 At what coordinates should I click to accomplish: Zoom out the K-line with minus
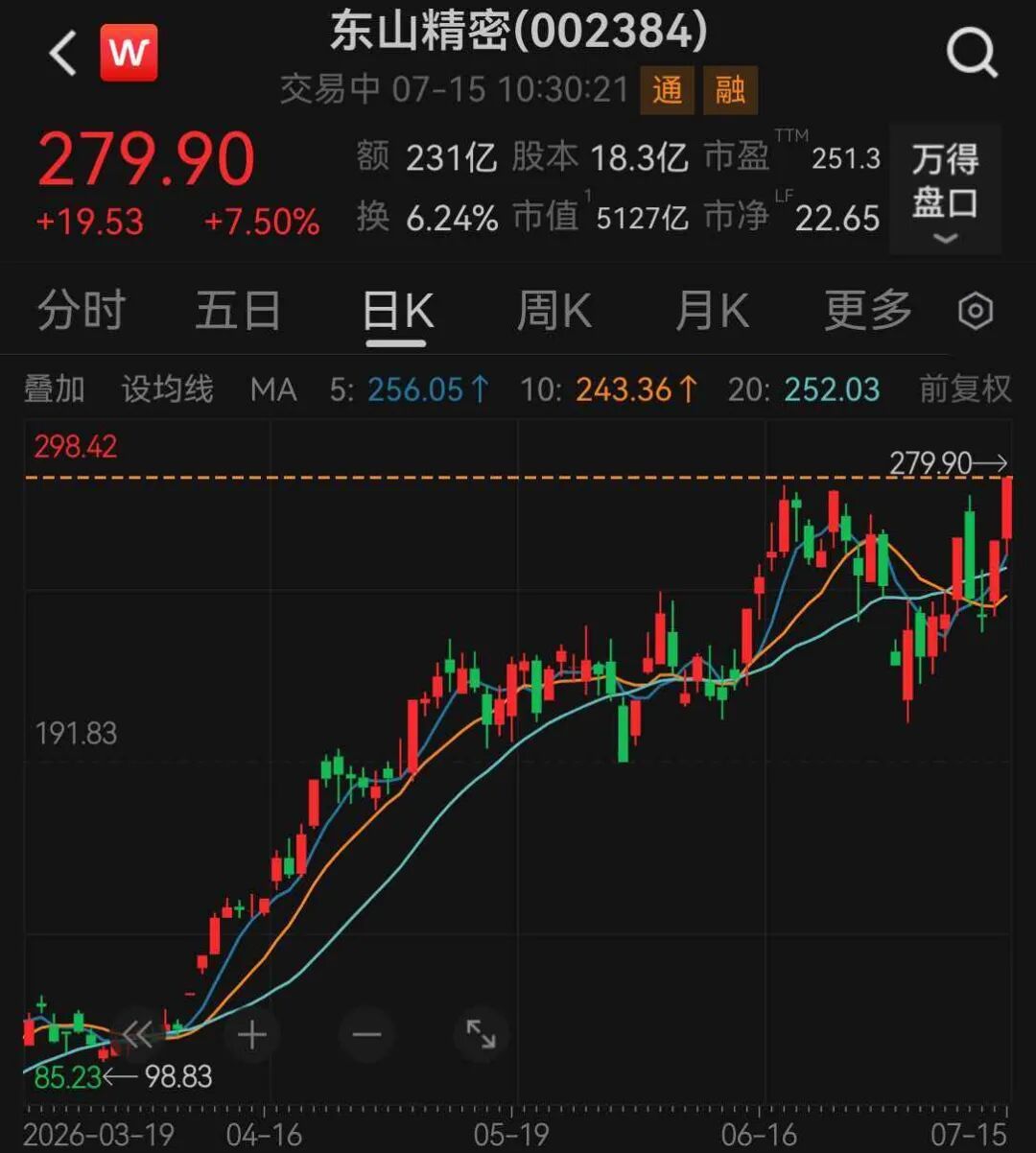tap(366, 1034)
